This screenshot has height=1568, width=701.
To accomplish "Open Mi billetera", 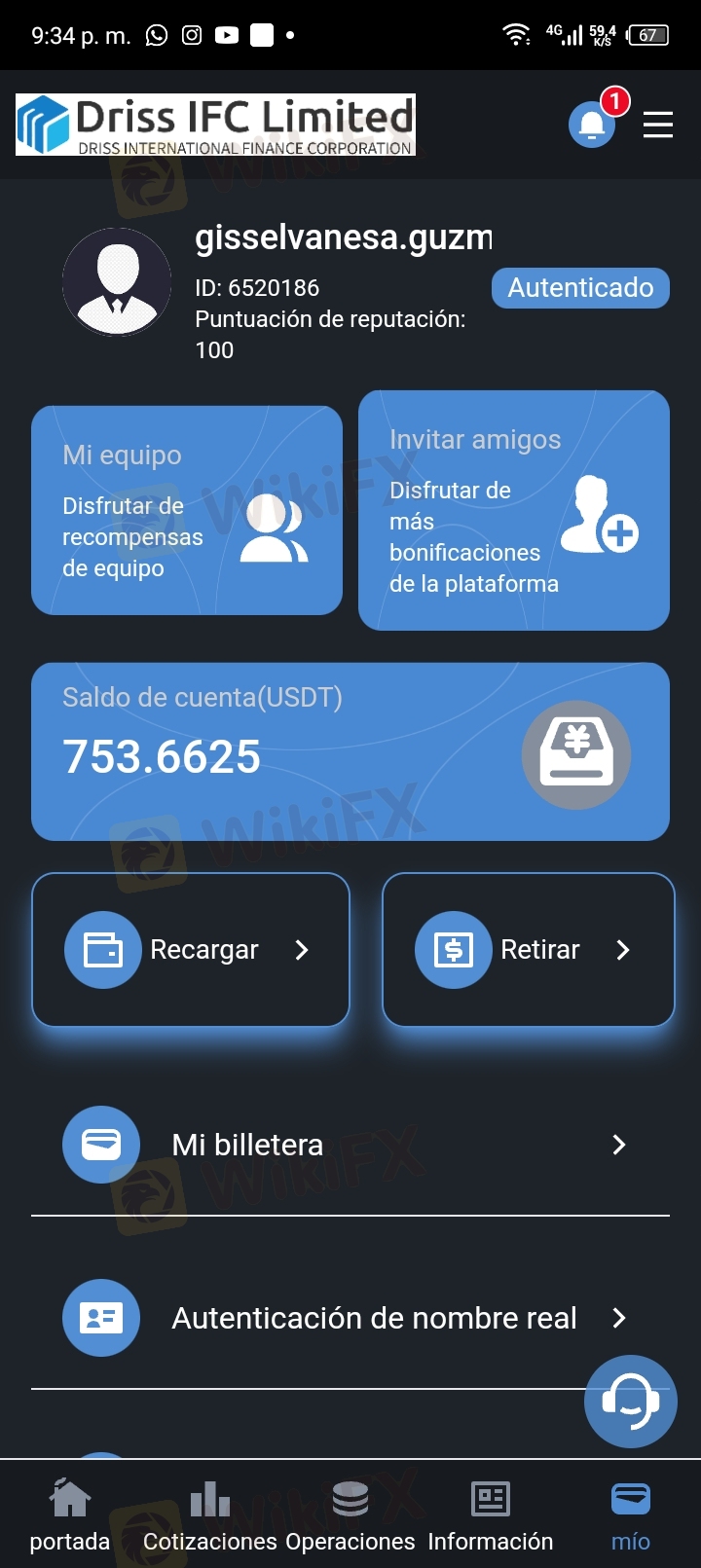I will click(x=350, y=1145).
